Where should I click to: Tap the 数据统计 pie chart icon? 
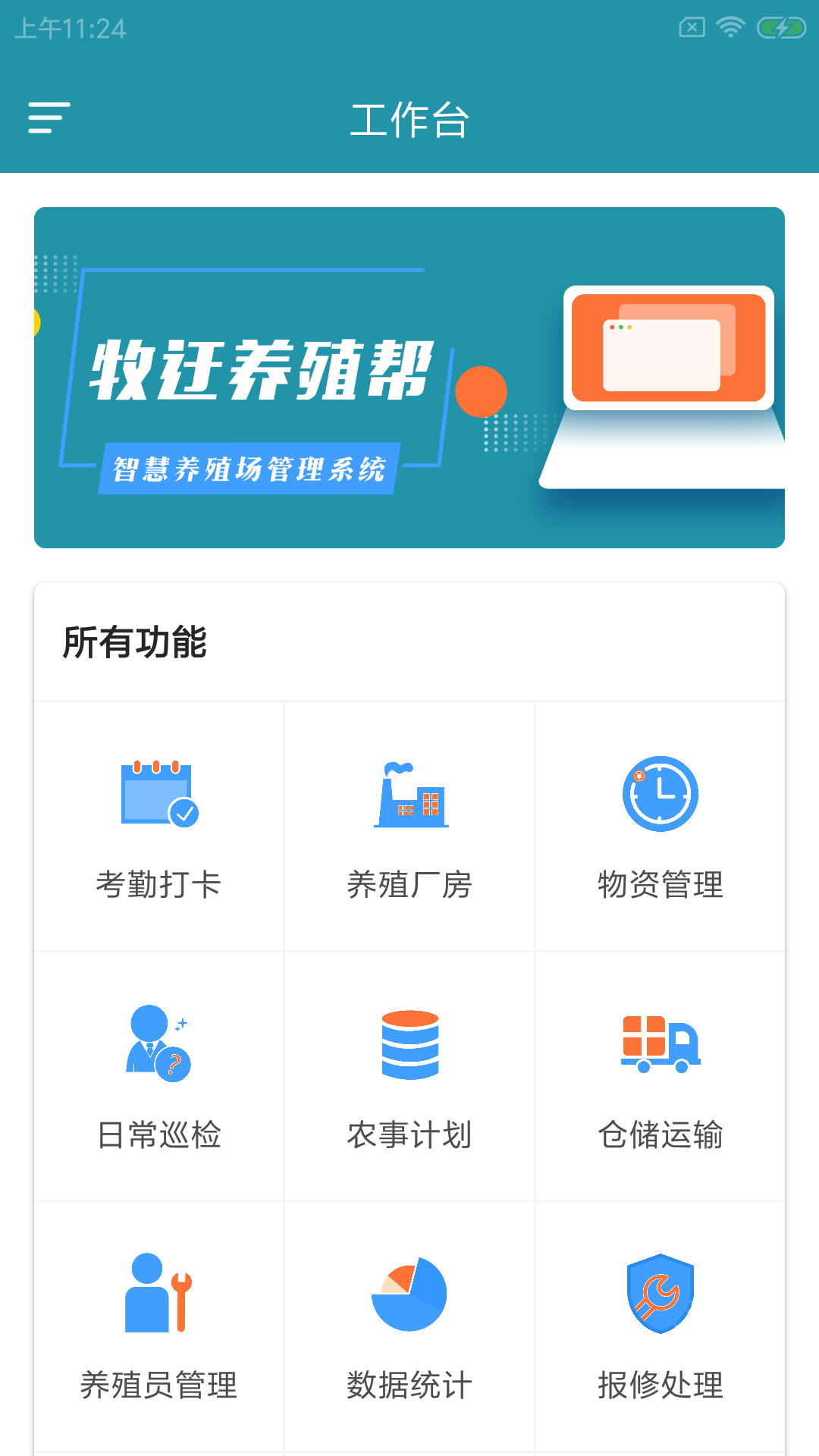[x=409, y=1293]
